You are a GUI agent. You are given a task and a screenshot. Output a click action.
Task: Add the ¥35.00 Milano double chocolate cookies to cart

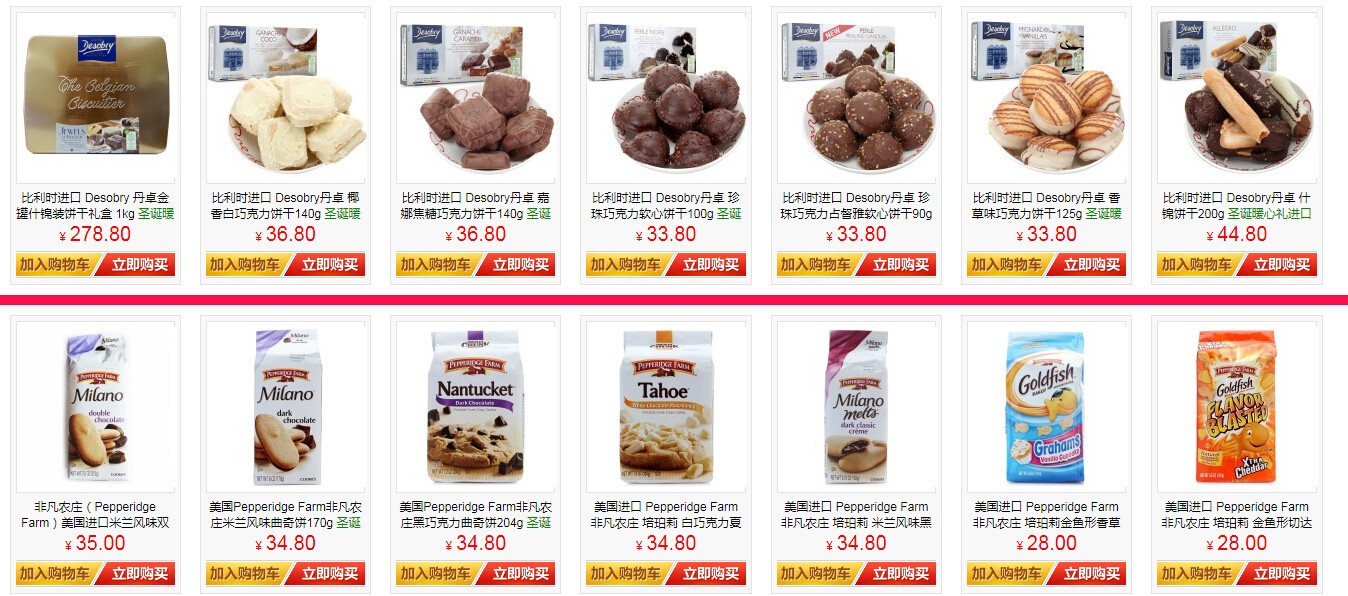(x=52, y=574)
